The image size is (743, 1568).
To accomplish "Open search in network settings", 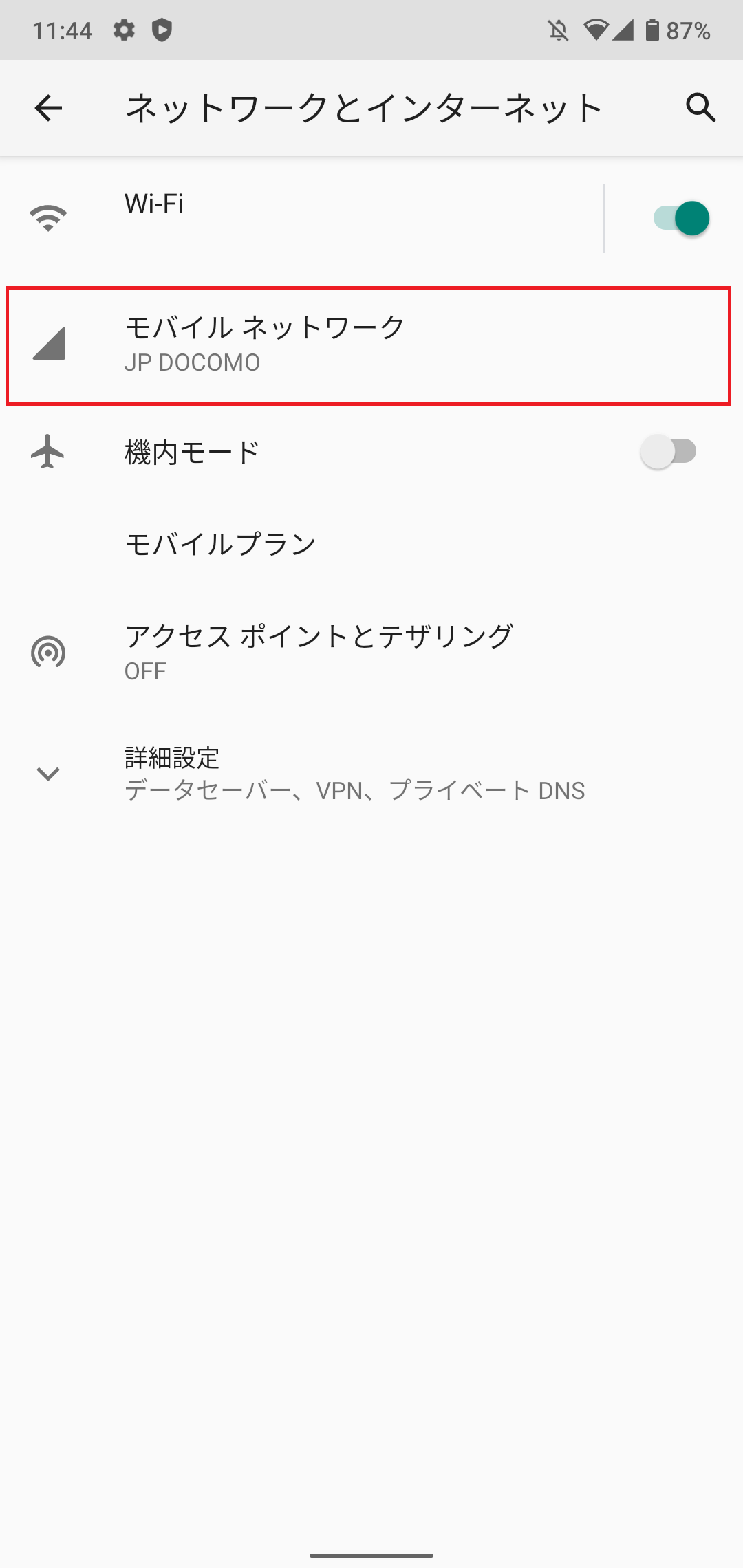I will tap(701, 108).
